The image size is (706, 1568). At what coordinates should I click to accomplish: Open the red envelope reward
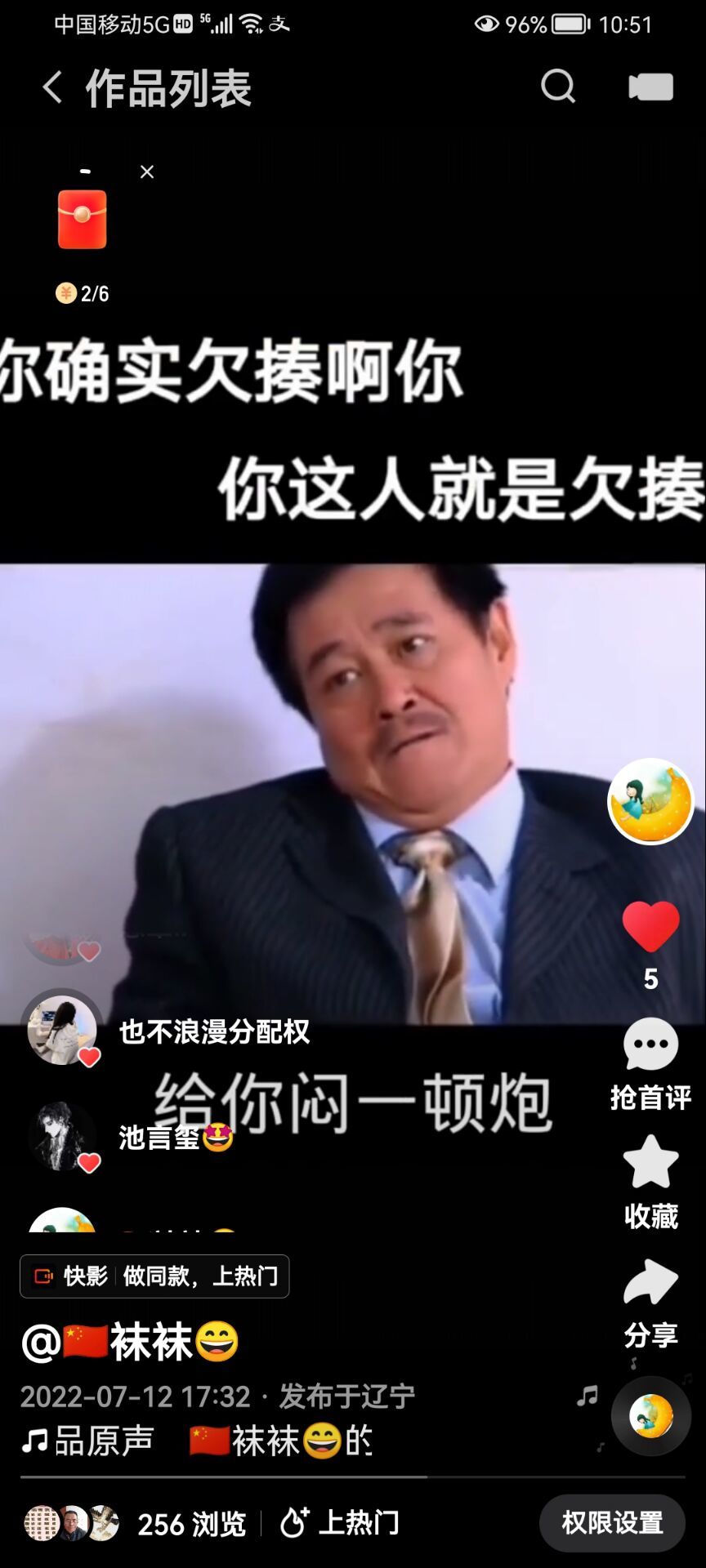pyautogui.click(x=82, y=220)
